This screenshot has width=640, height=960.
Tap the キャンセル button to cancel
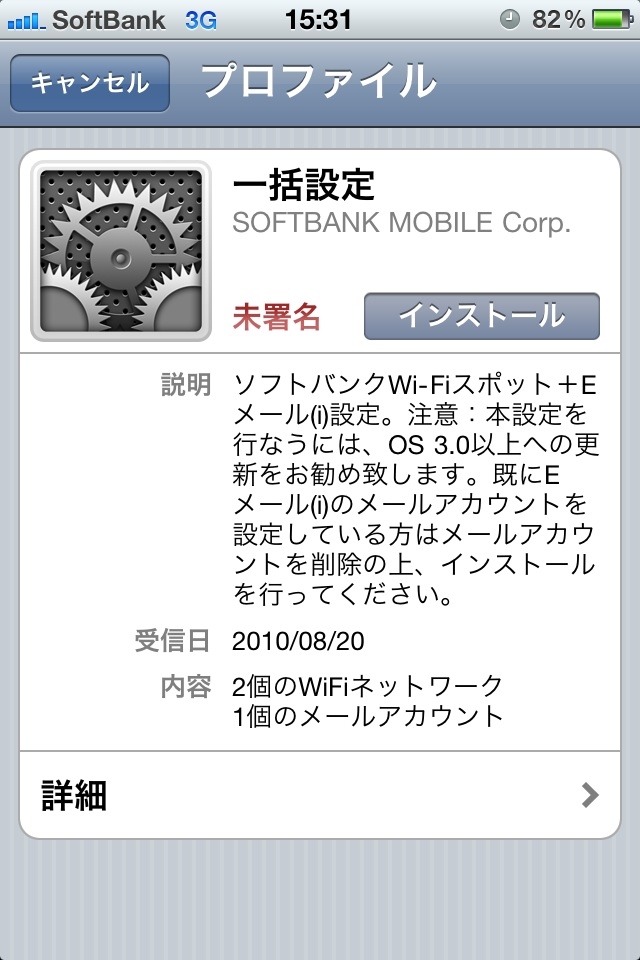click(90, 83)
